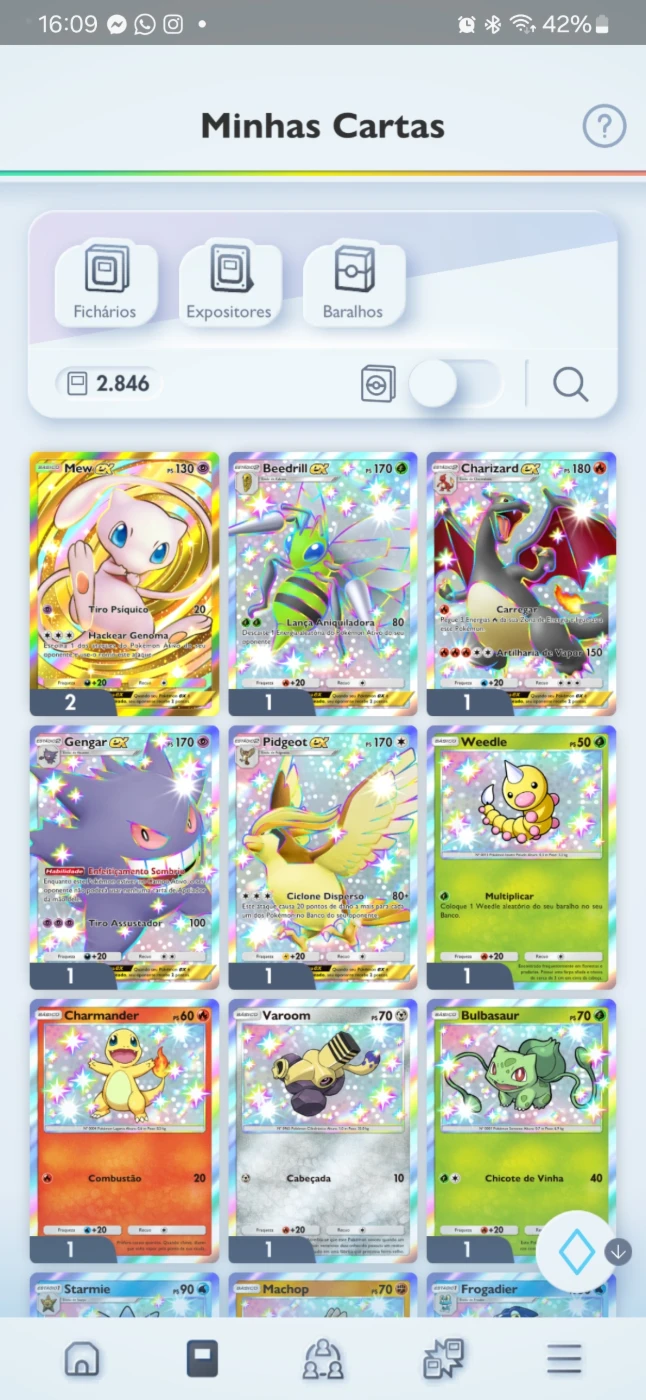Viewport: 646px width, 1400px height.
Task: Open Expositores
Action: coord(229,281)
